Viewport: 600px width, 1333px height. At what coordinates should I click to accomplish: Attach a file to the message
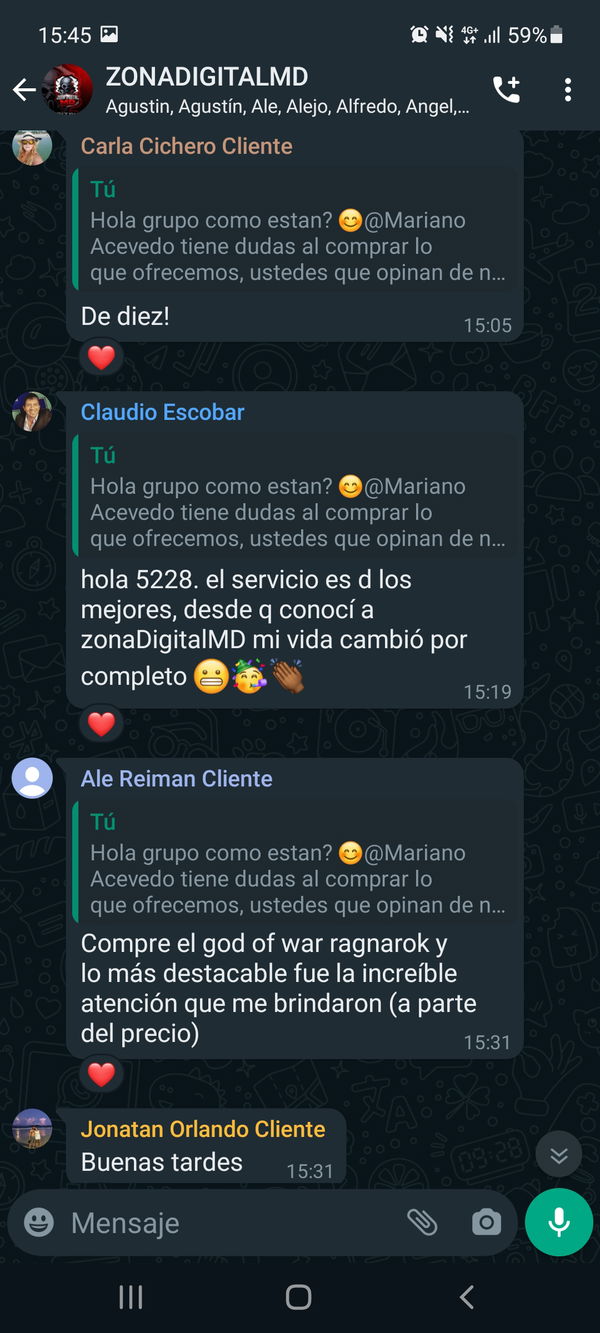(x=422, y=1221)
